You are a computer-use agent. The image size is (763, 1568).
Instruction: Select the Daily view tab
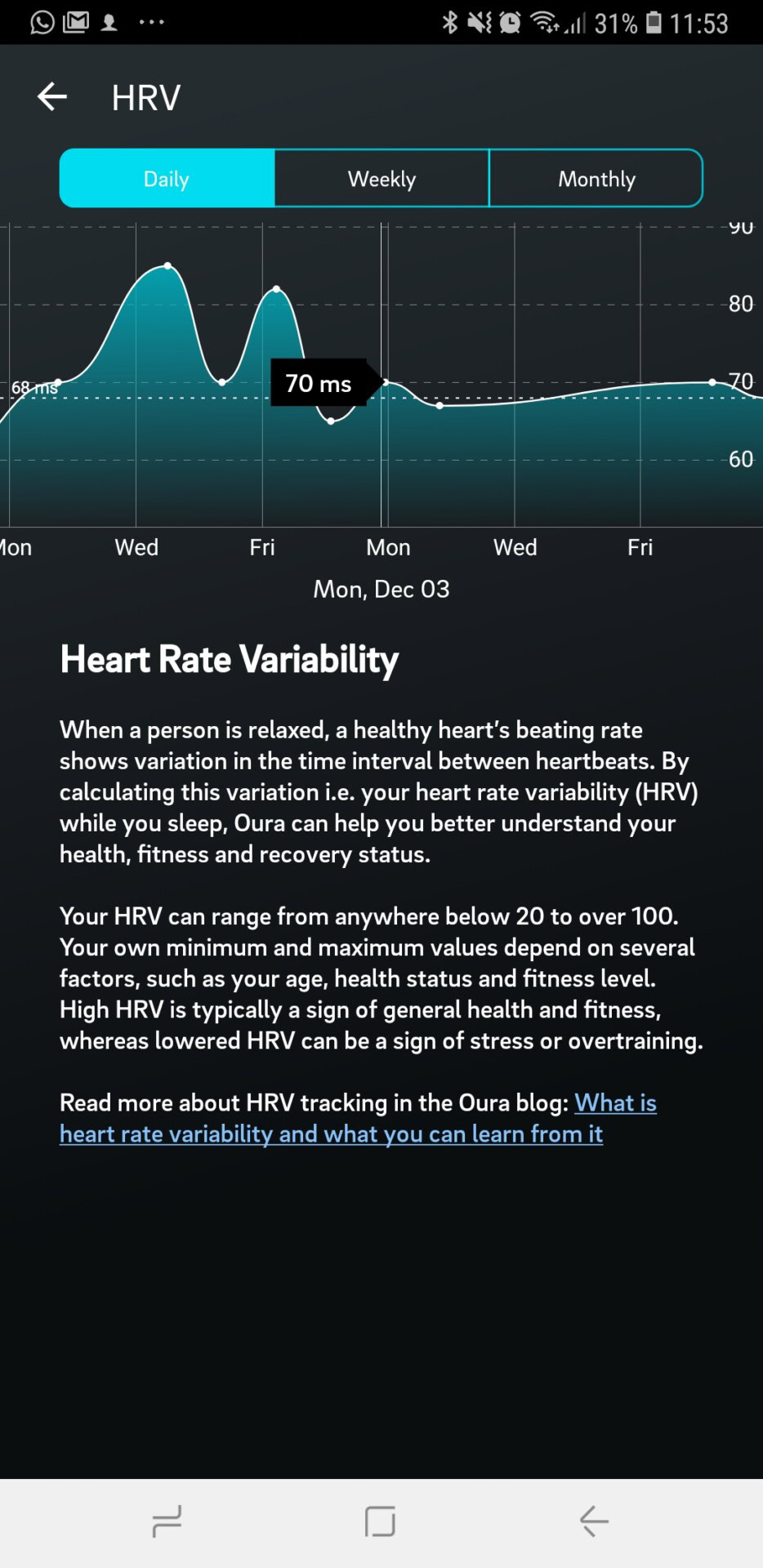167,179
